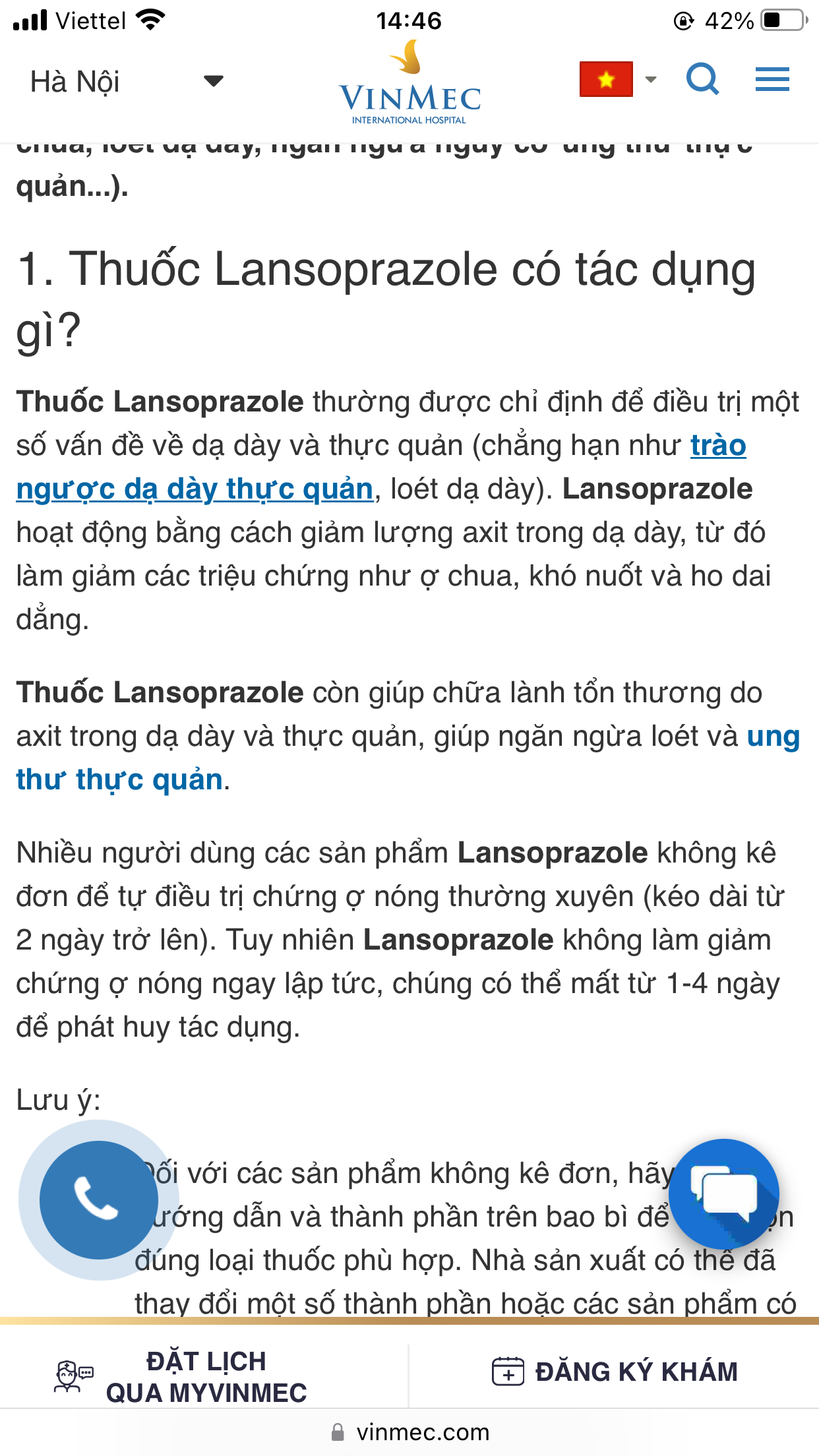819x1456 pixels.
Task: Call the hospital via phone button
Action: (98, 1199)
